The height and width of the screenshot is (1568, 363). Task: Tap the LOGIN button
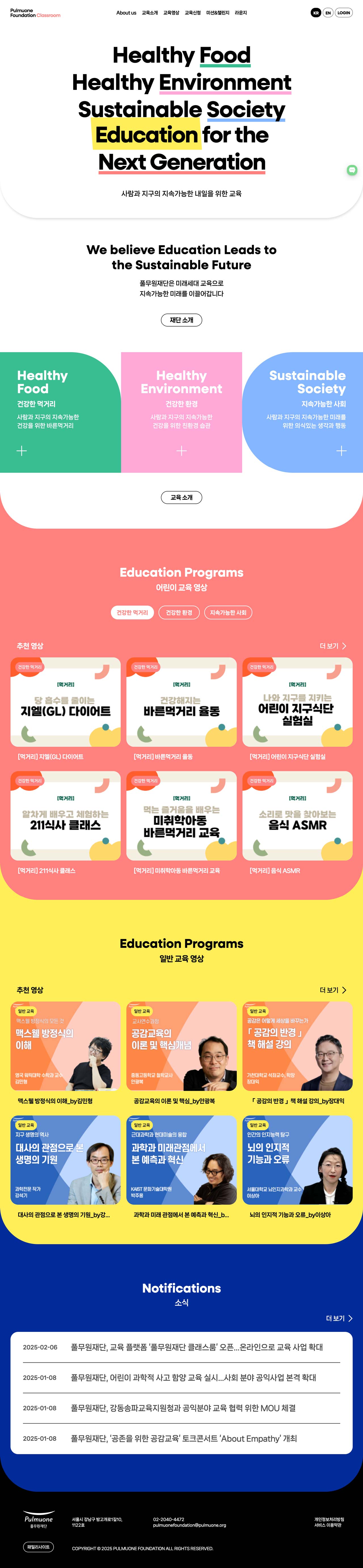click(343, 13)
